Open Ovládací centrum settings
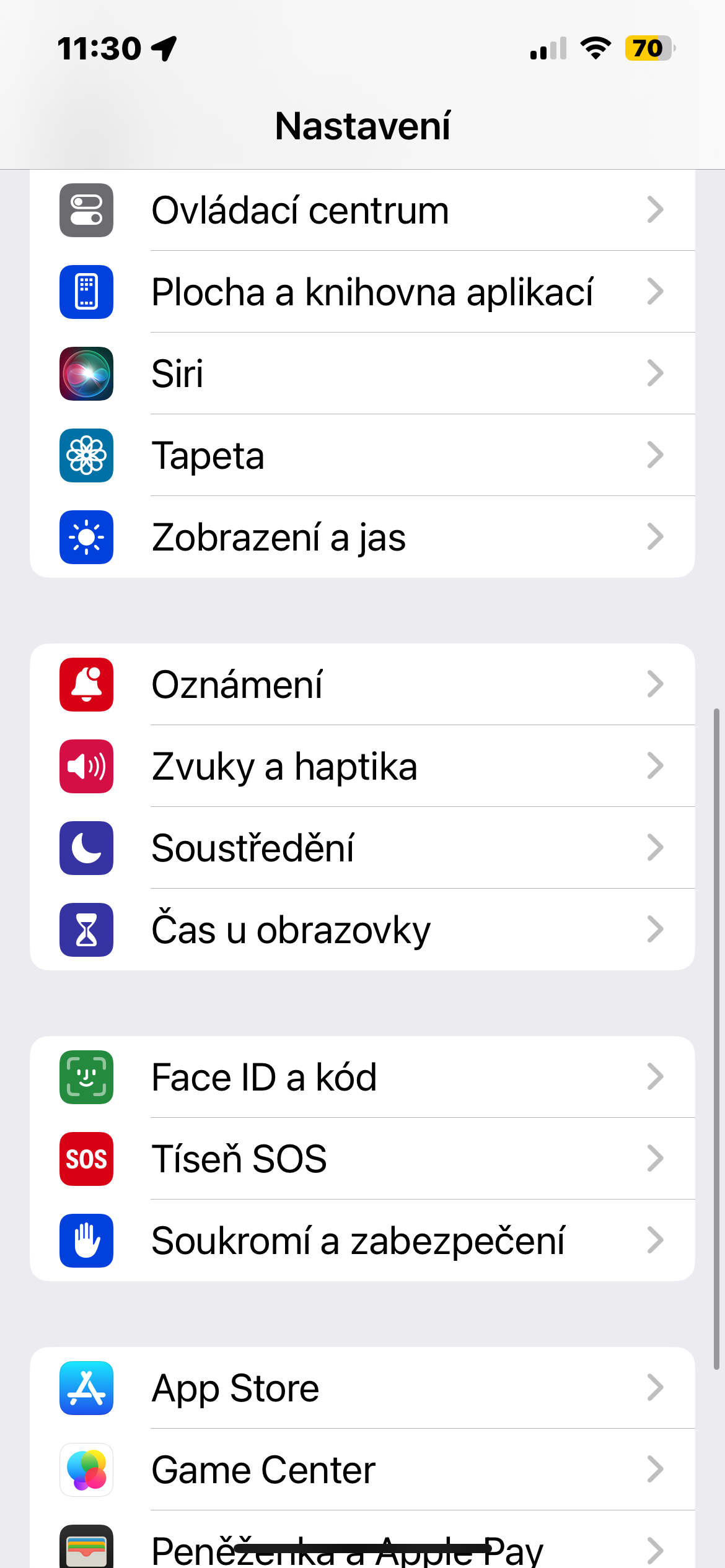The height and width of the screenshot is (1568, 725). [x=362, y=211]
